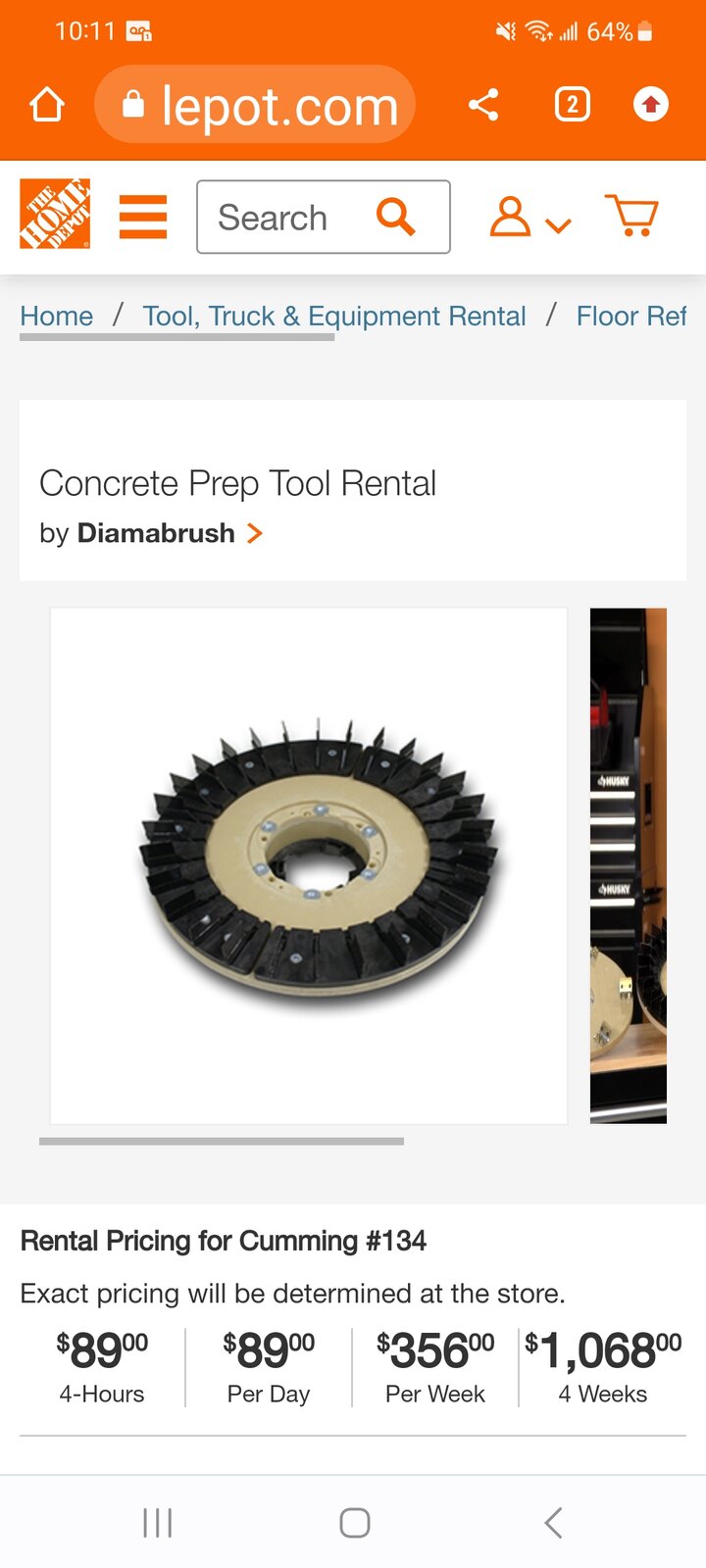This screenshot has width=706, height=1568.
Task: Open Tool, Truck & Equipment Rental breadcrumb
Action: pos(334,317)
